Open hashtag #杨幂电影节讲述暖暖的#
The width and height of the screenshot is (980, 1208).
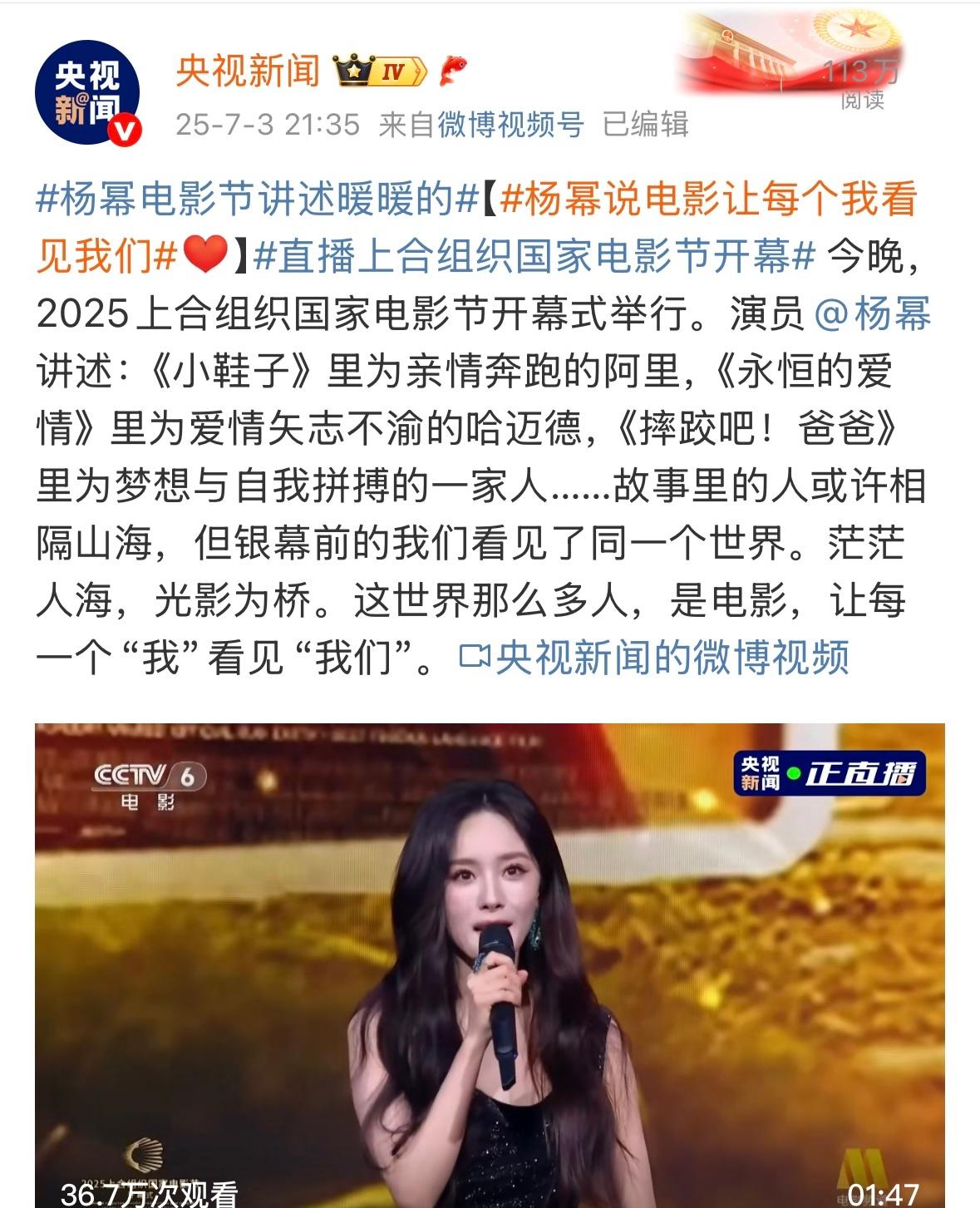[x=258, y=200]
